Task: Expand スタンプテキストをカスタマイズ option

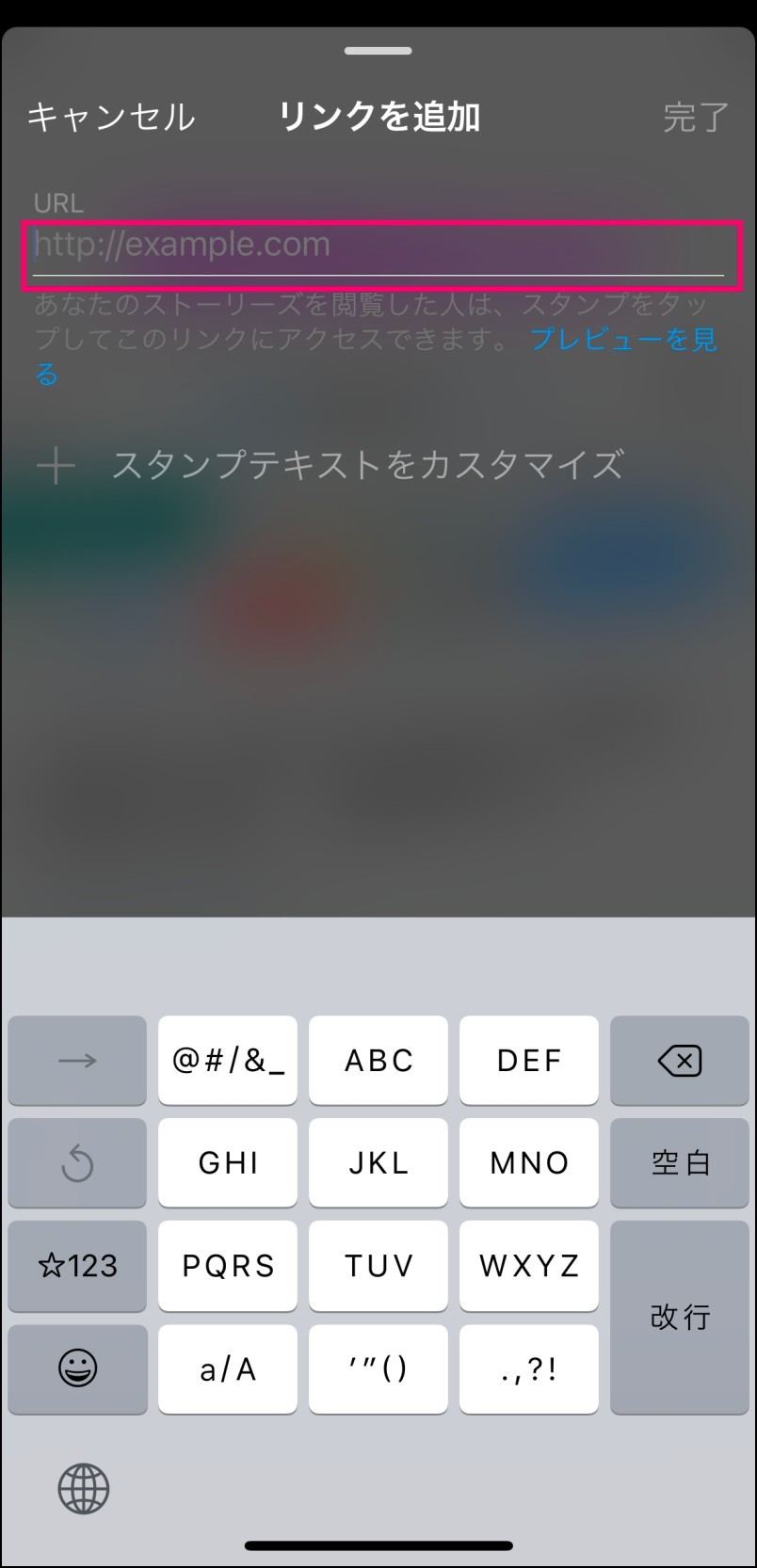Action: 330,465
